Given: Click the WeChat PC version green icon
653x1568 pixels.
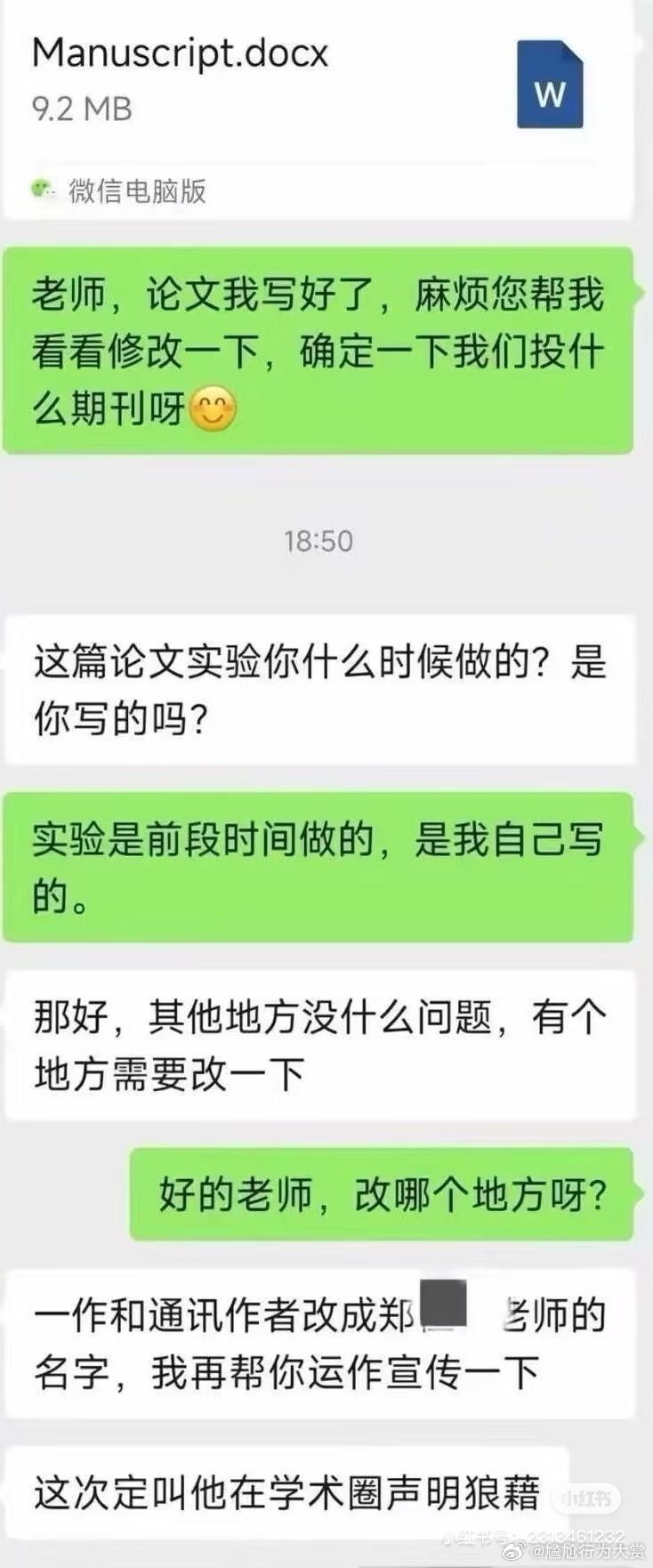Looking at the screenshot, I should pyautogui.click(x=42, y=189).
